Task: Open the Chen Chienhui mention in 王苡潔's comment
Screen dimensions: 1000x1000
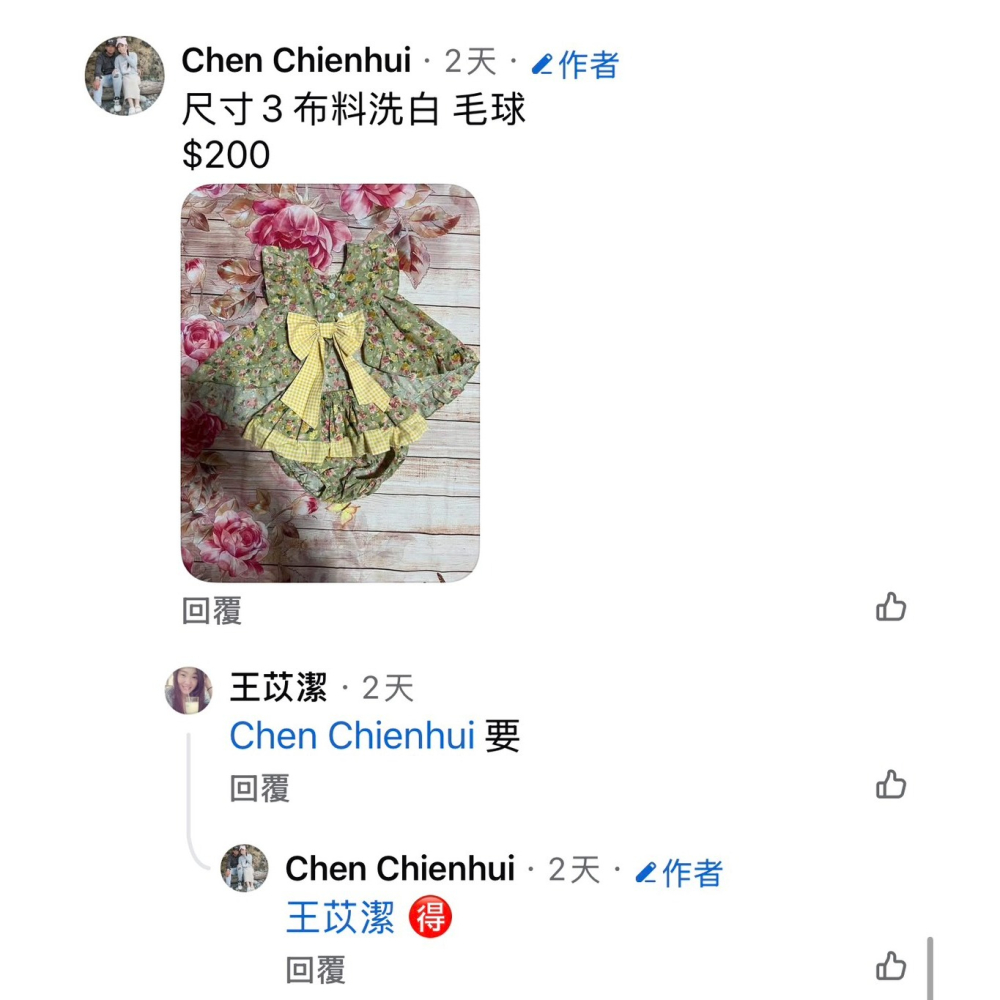Action: (x=351, y=737)
